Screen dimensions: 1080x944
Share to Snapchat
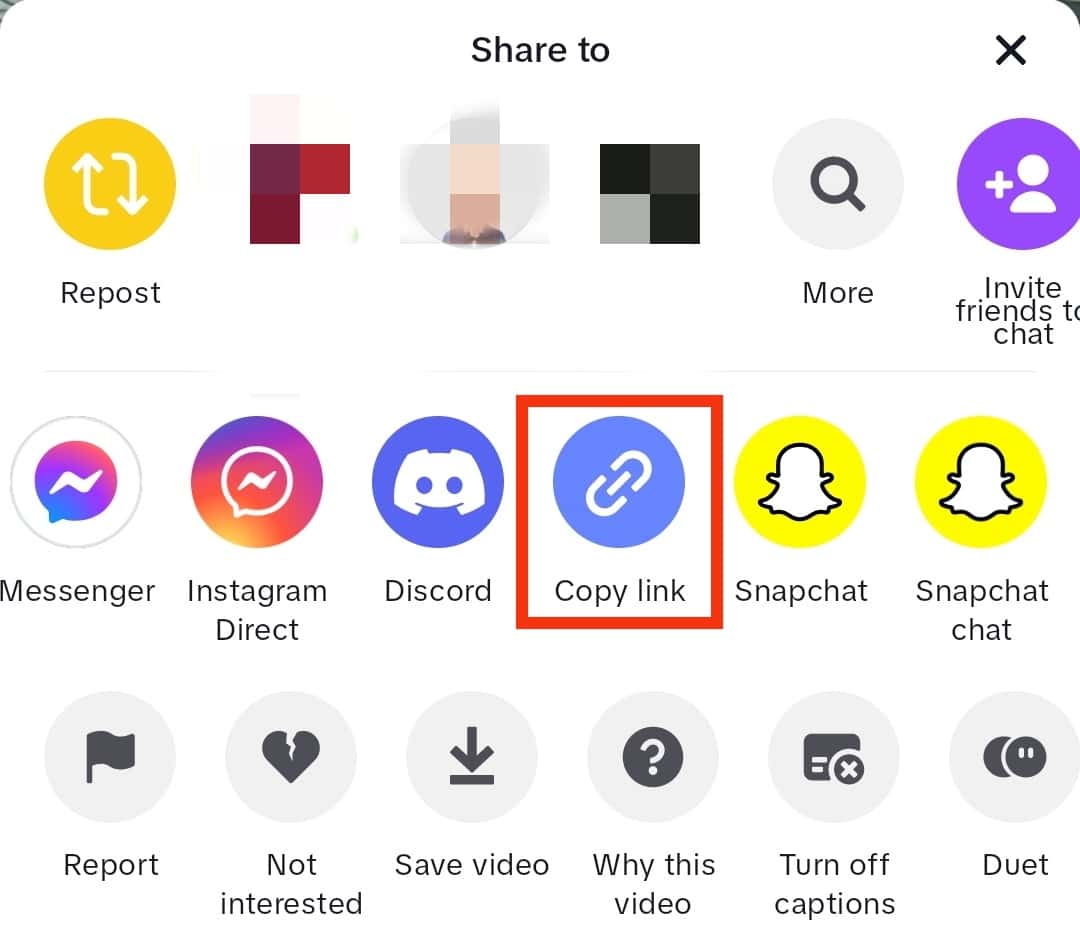[x=800, y=483]
